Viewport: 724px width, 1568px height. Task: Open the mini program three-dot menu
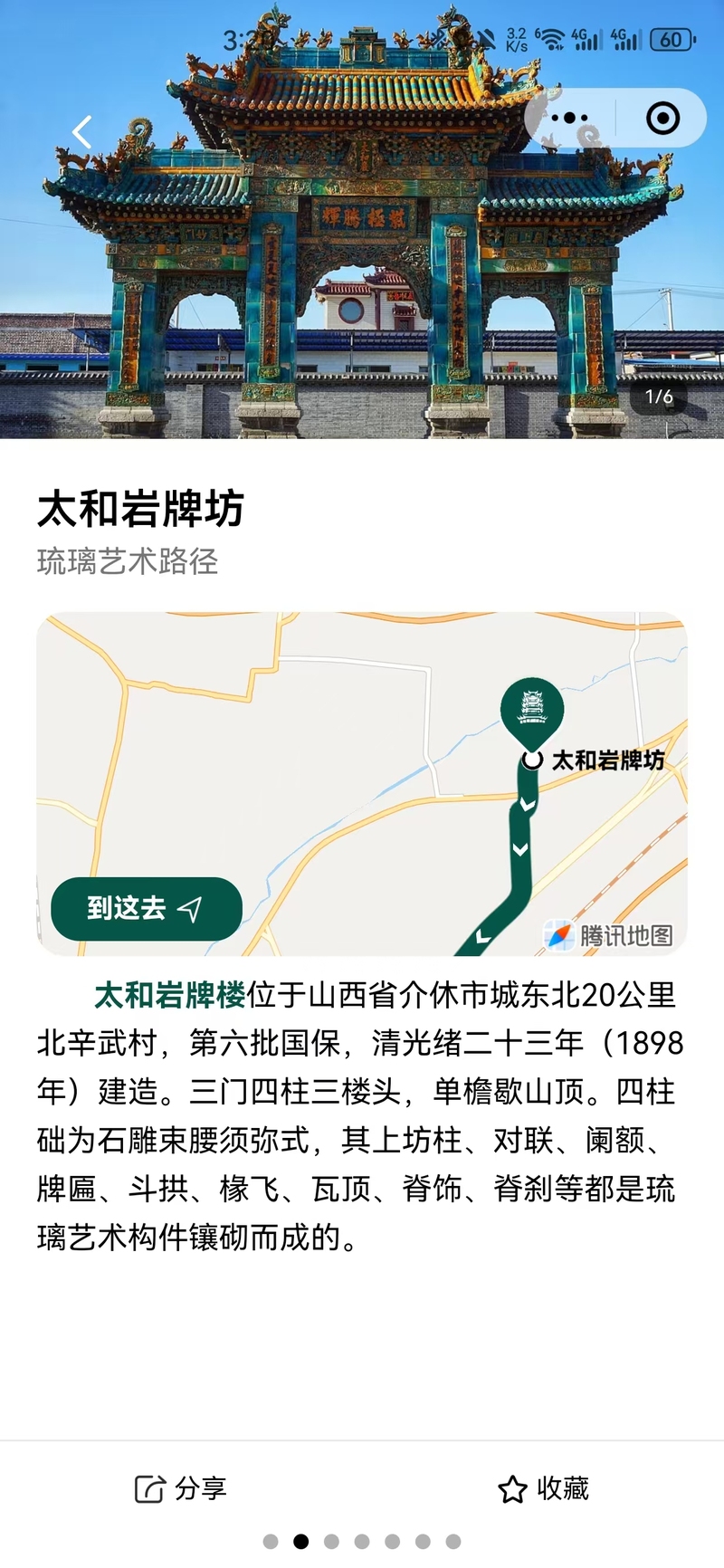(x=569, y=118)
